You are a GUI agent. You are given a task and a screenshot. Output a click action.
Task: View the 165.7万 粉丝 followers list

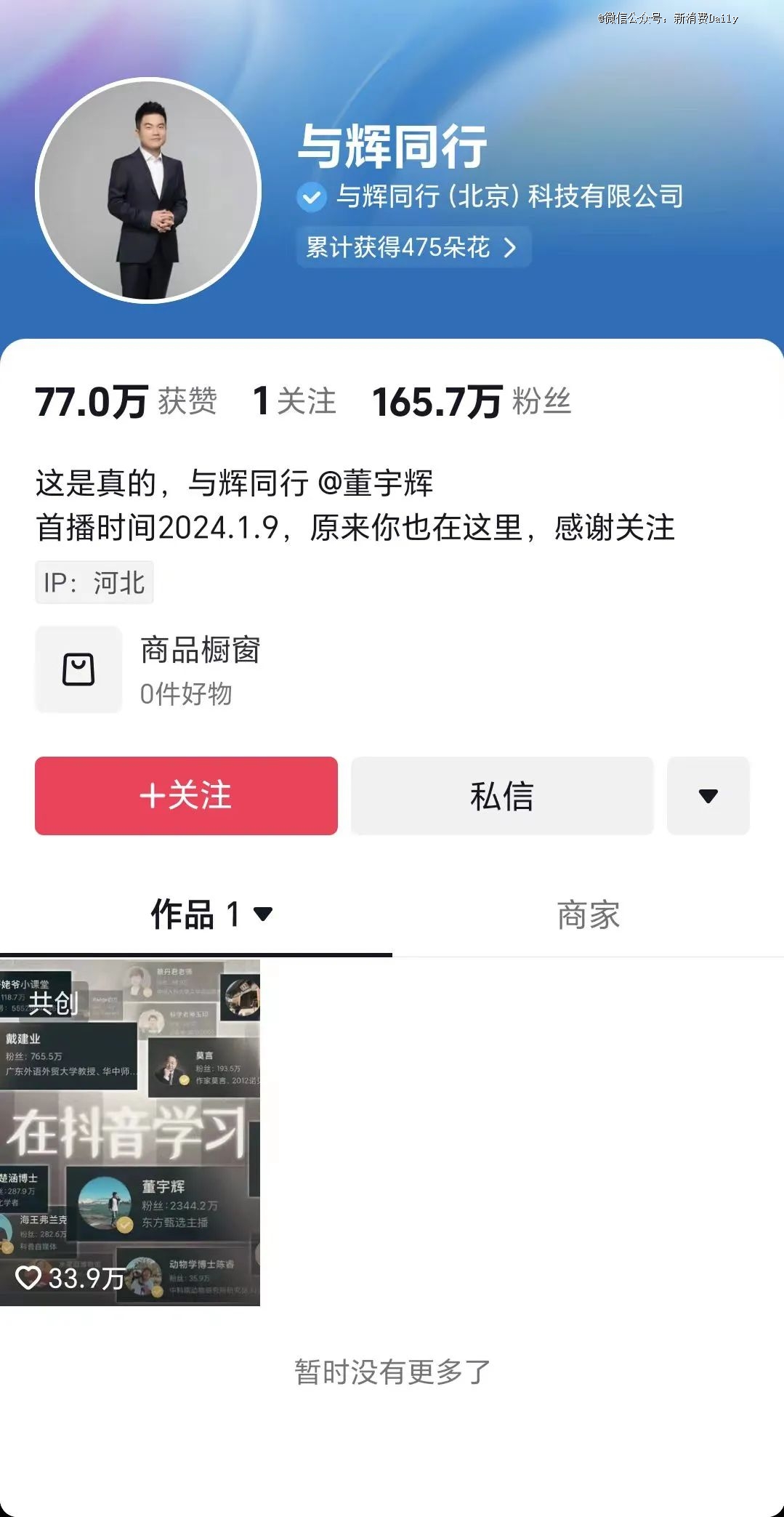[x=472, y=402]
